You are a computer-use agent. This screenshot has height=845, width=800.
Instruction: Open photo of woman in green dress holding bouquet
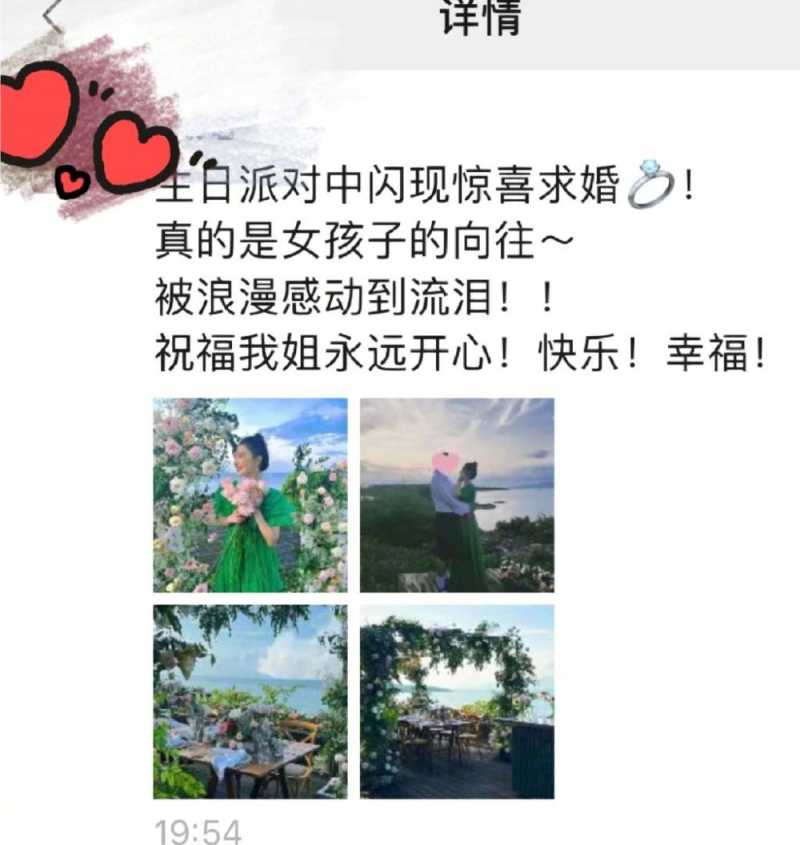point(250,495)
